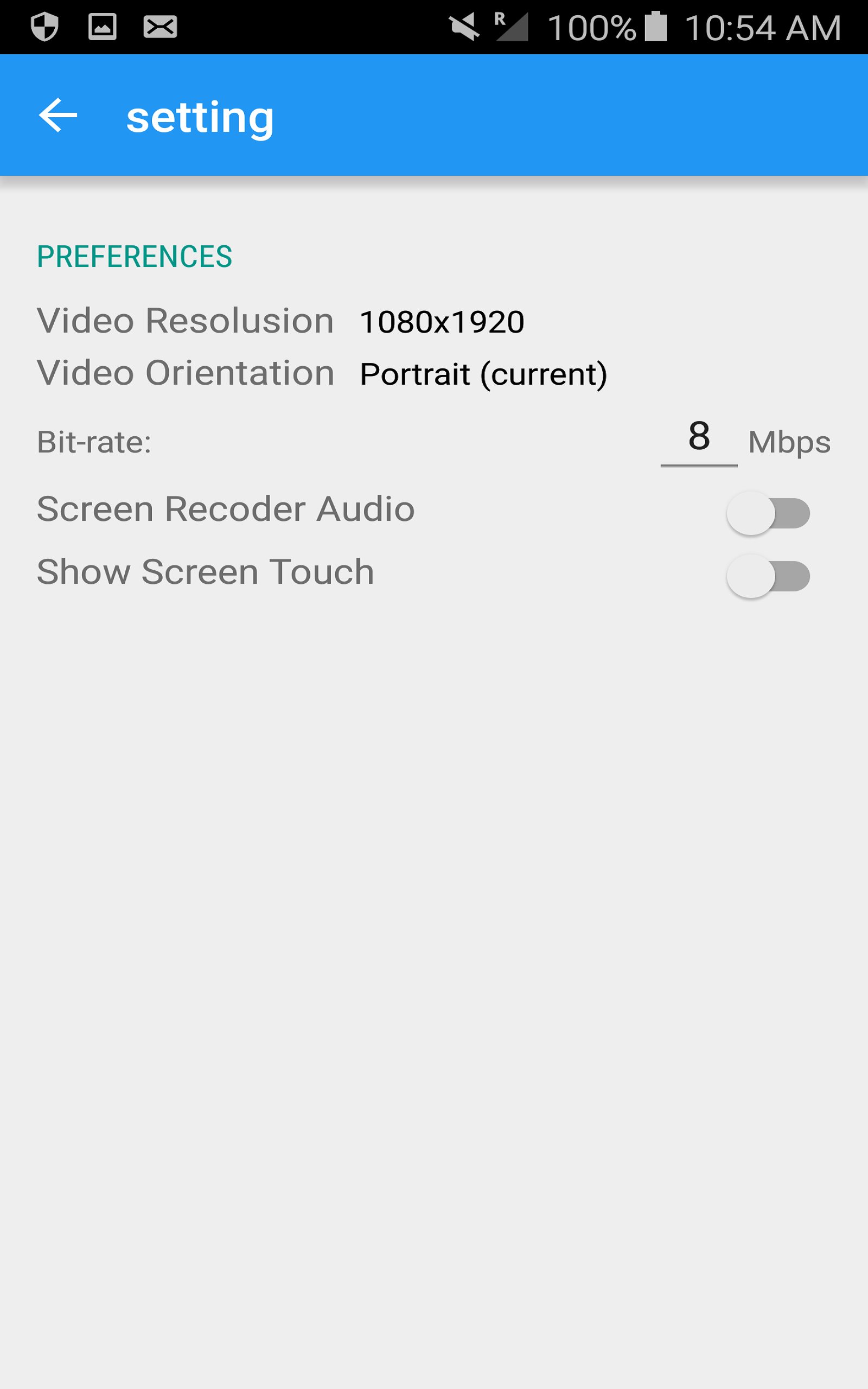Click Portrait (current) orientation text
Image resolution: width=868 pixels, height=1389 pixels.
tap(482, 373)
